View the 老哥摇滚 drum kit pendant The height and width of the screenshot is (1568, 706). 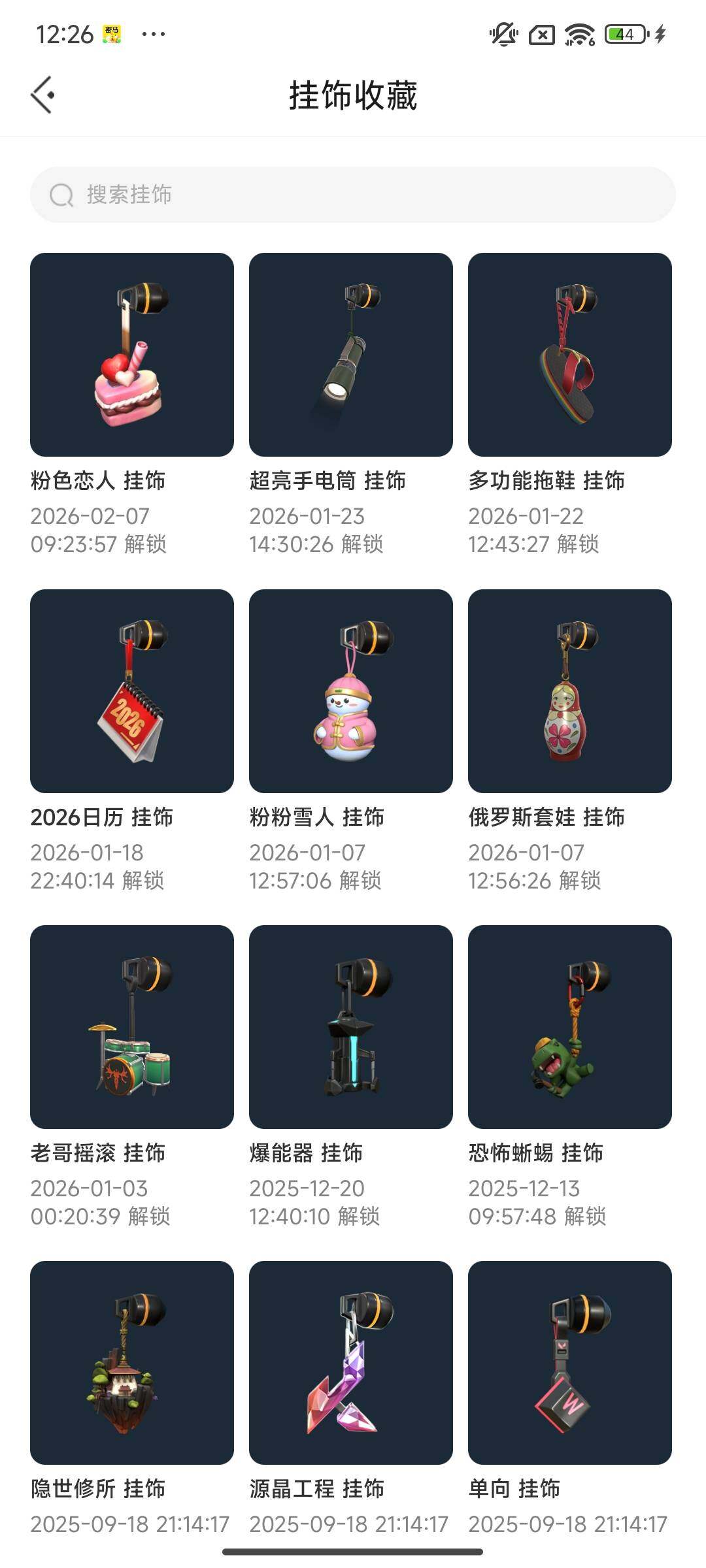click(x=131, y=1029)
